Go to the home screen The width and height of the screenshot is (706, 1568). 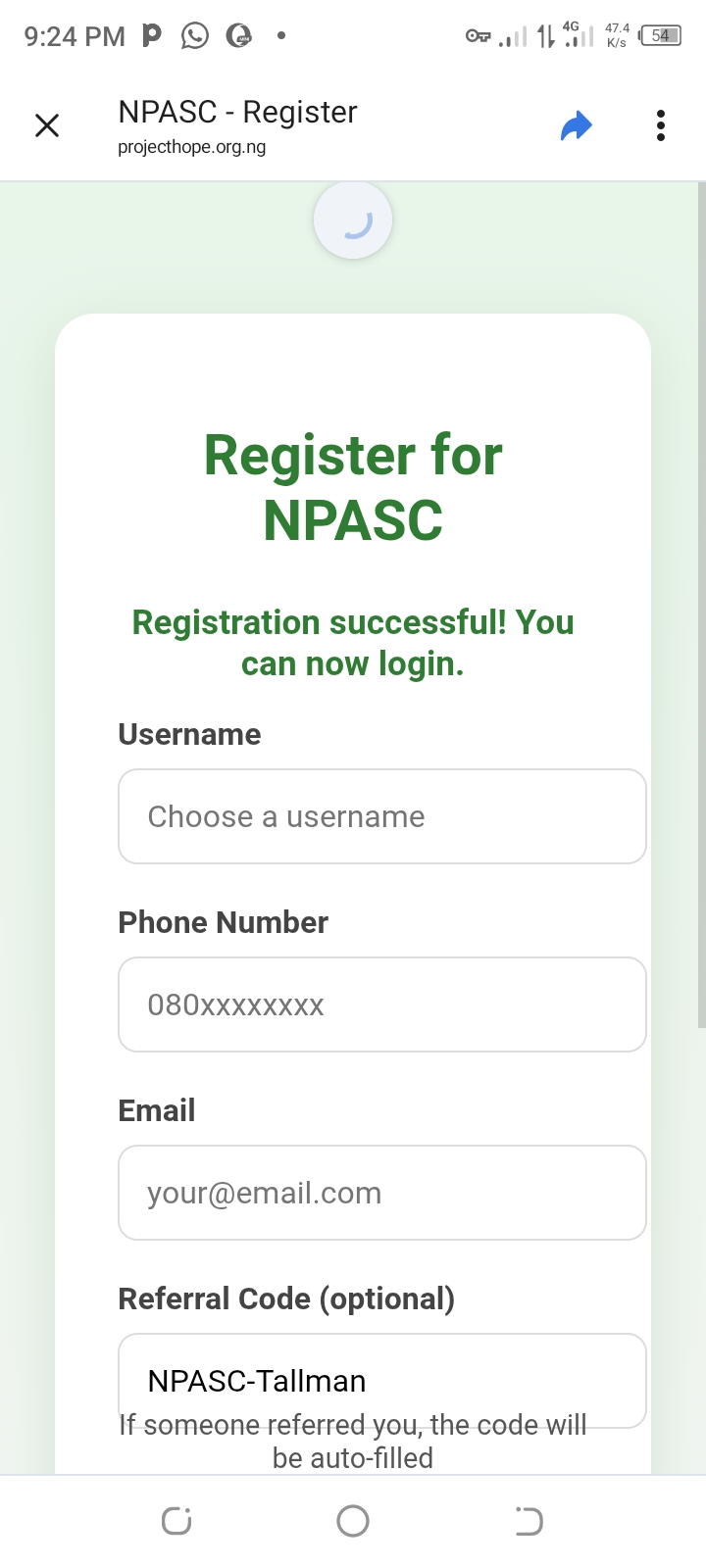(353, 1521)
